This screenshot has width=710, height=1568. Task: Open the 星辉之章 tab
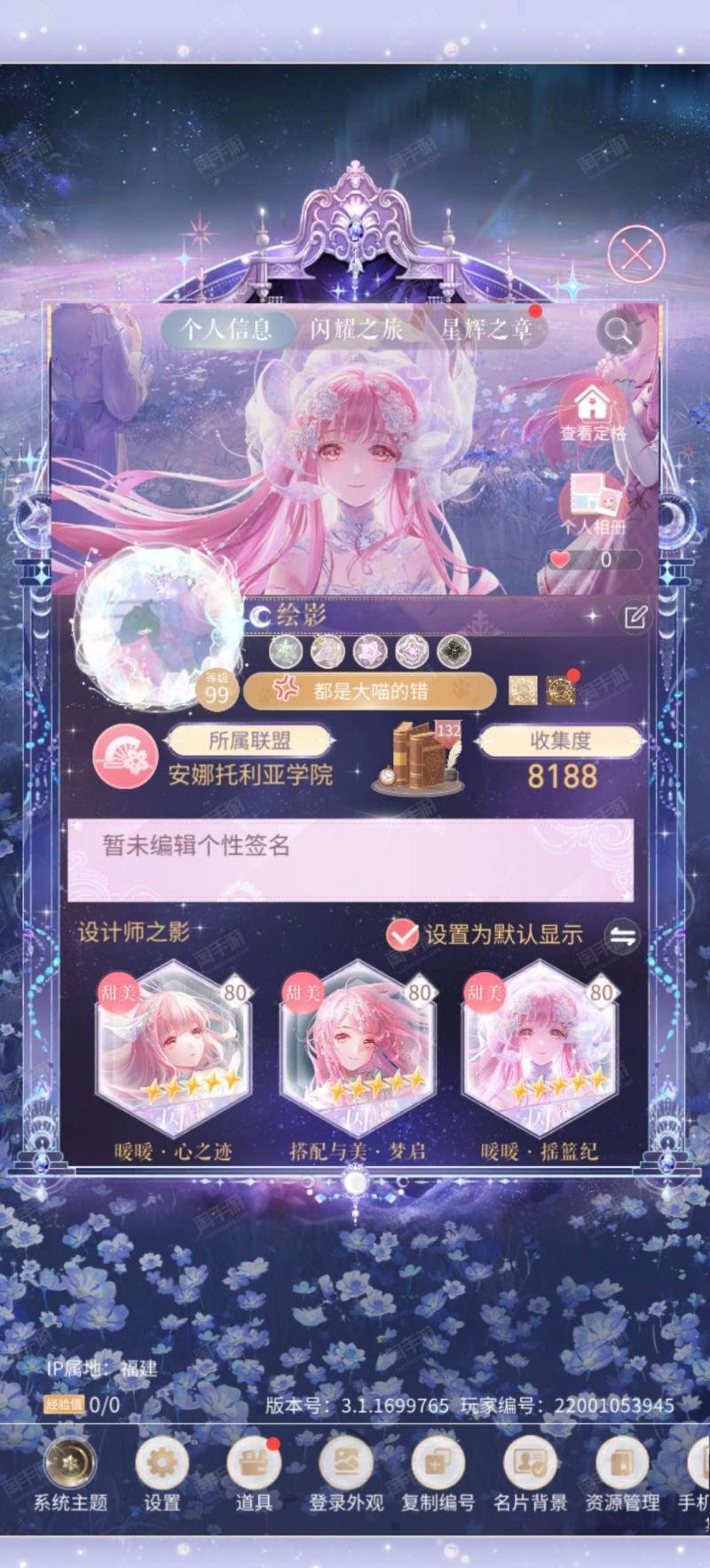pos(486,330)
